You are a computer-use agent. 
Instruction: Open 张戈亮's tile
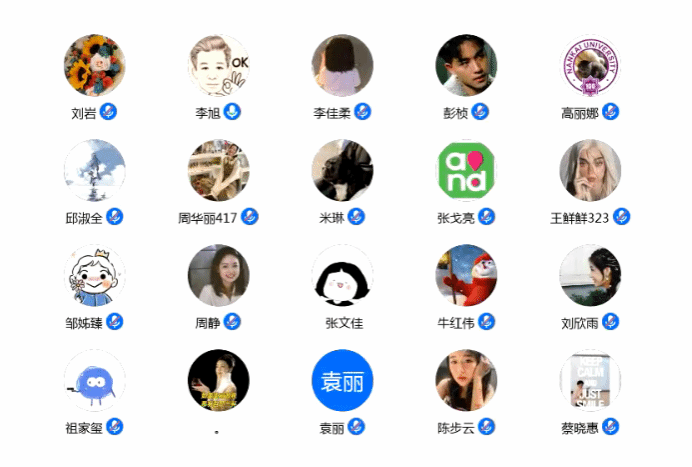(466, 170)
